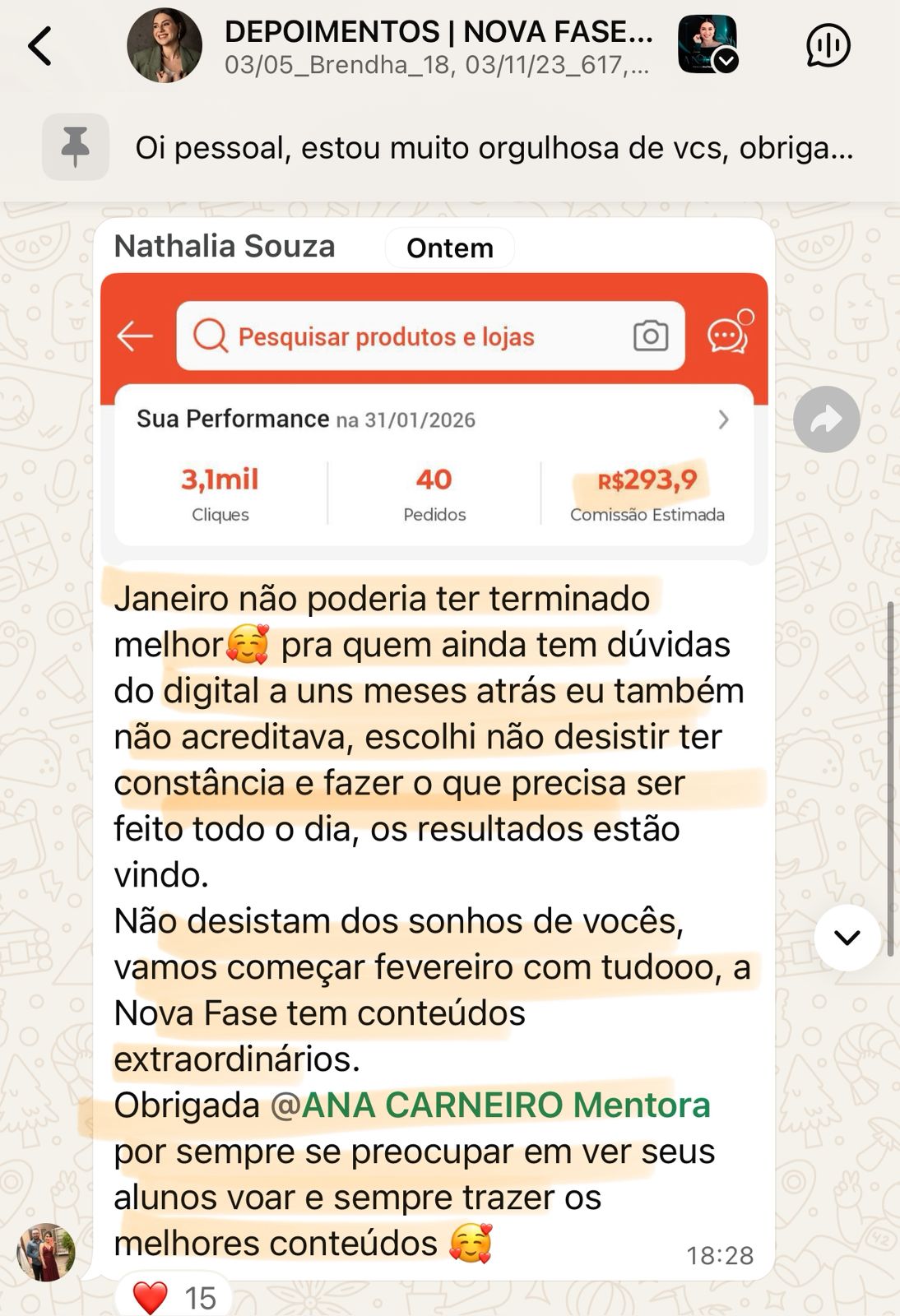Start a group voice chat
The height and width of the screenshot is (1316, 900).
[828, 46]
